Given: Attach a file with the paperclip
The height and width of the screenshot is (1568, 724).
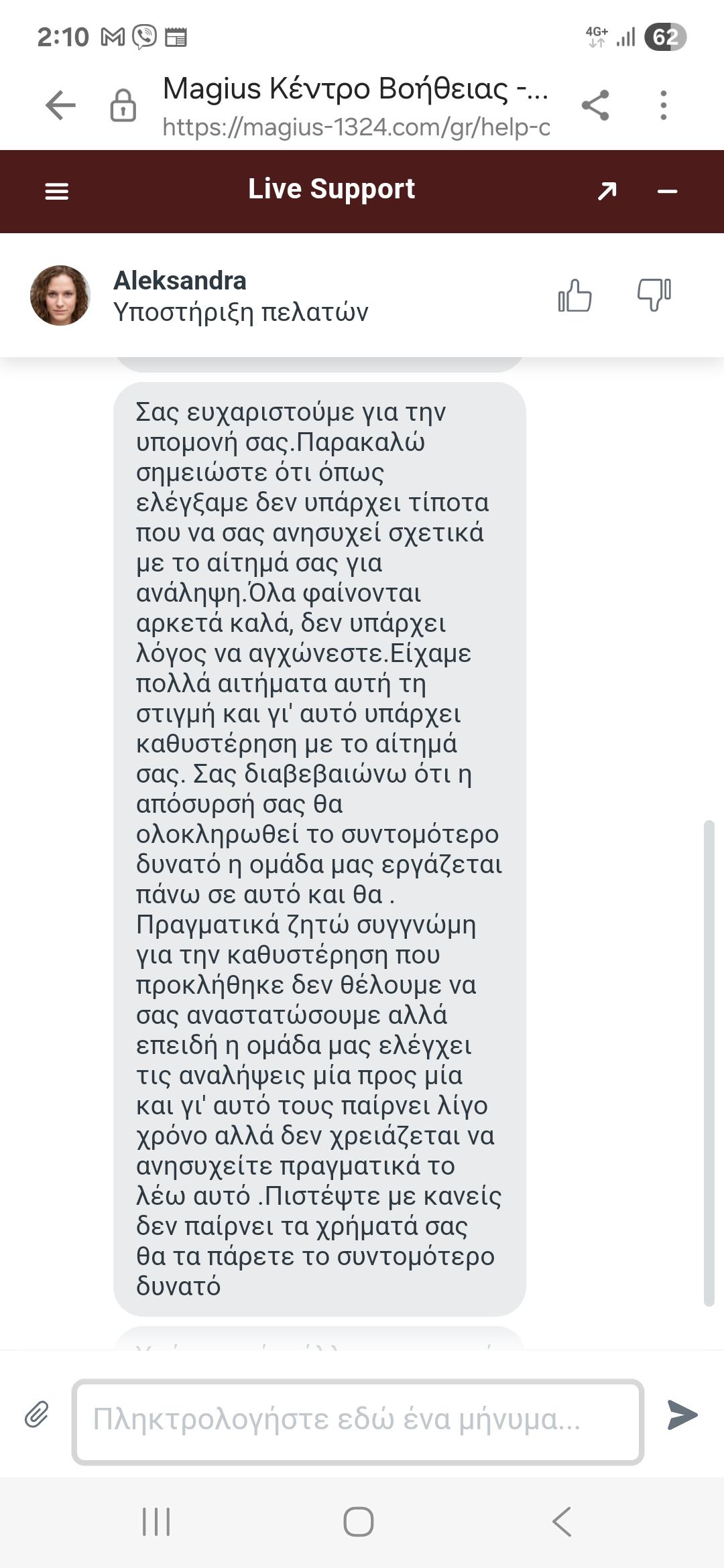Looking at the screenshot, I should [37, 1415].
